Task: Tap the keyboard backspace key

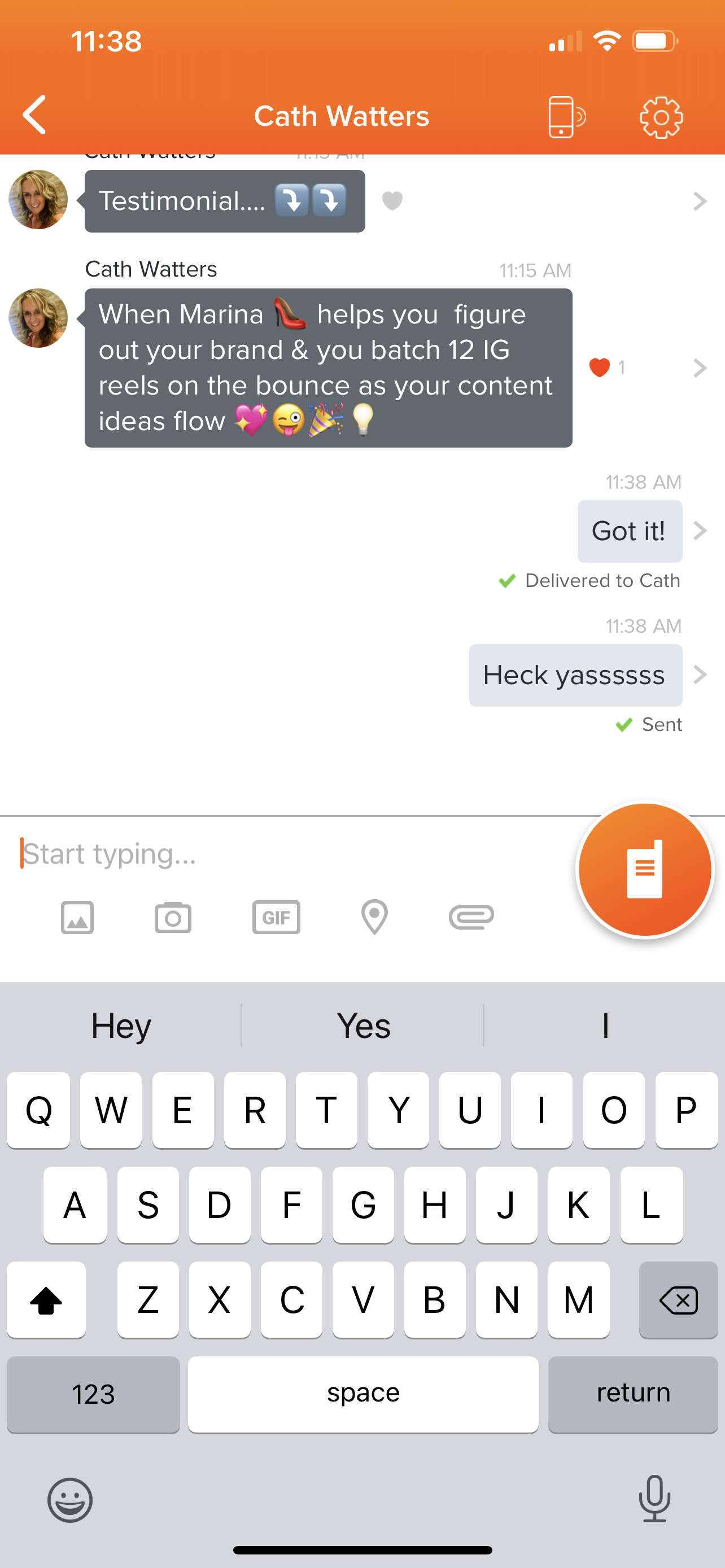Action: [x=678, y=1299]
